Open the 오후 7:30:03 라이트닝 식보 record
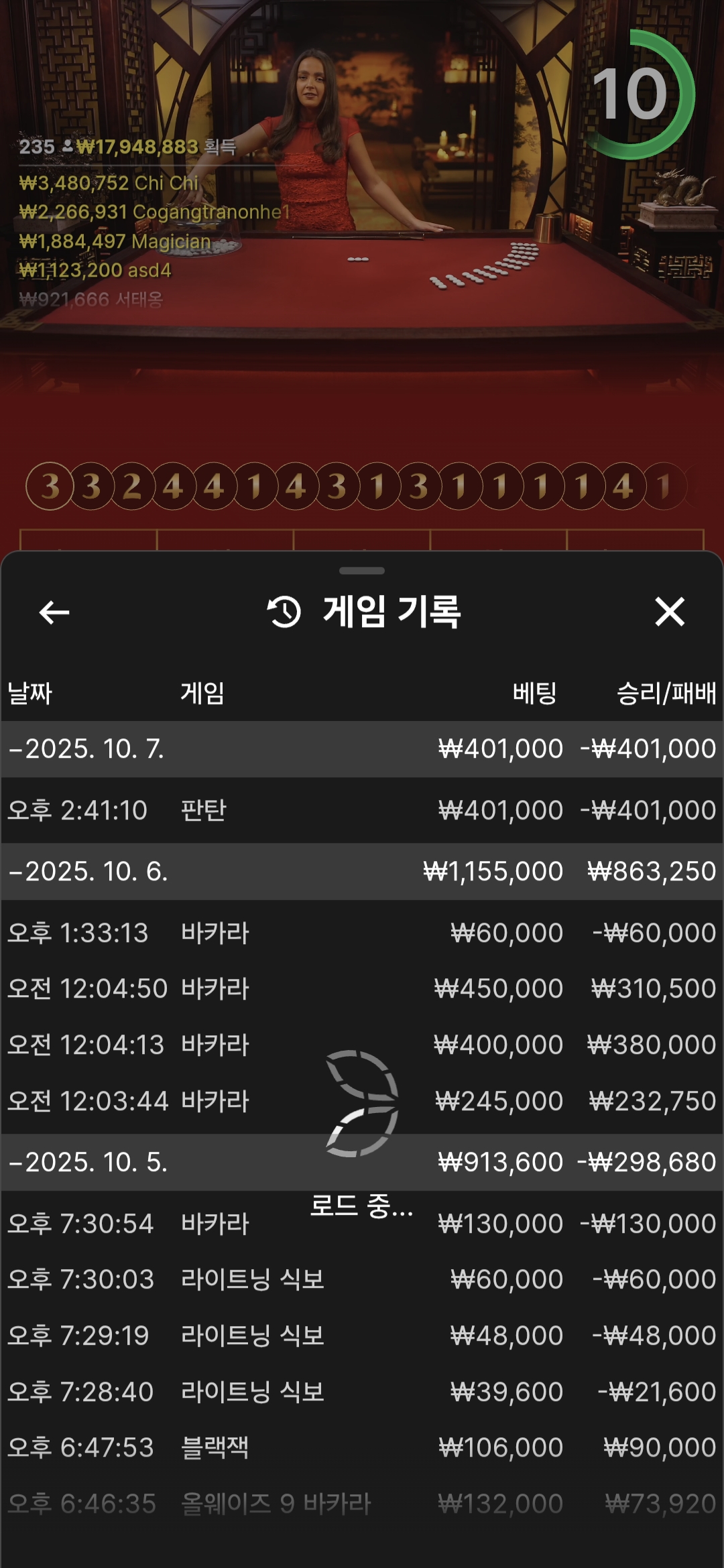724x1568 pixels. pos(362,1279)
